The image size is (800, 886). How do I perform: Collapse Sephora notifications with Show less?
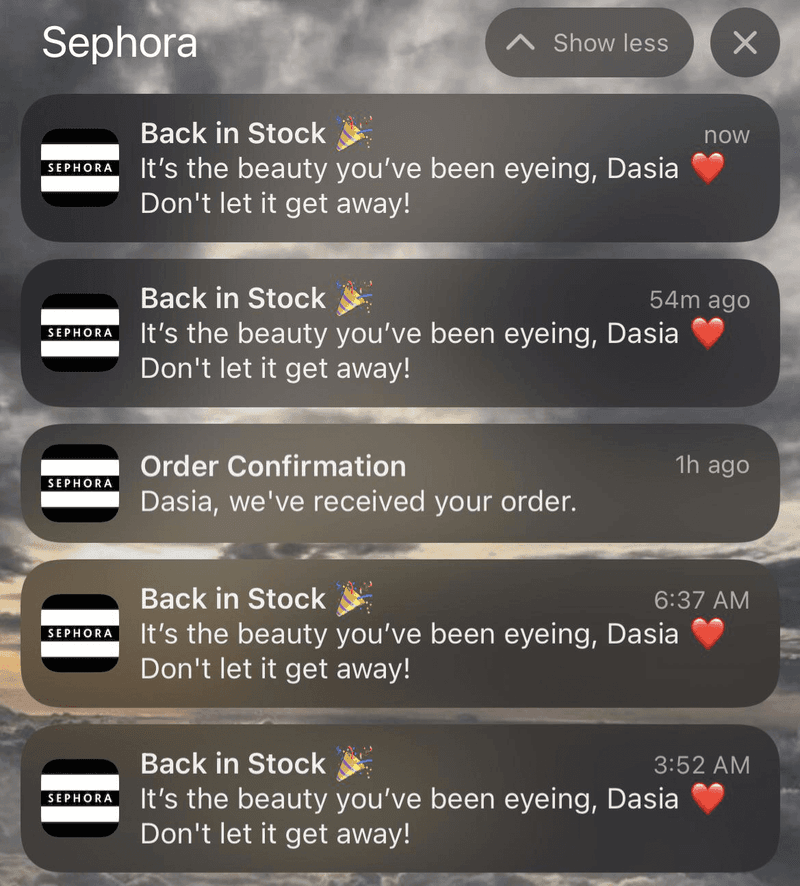click(589, 43)
